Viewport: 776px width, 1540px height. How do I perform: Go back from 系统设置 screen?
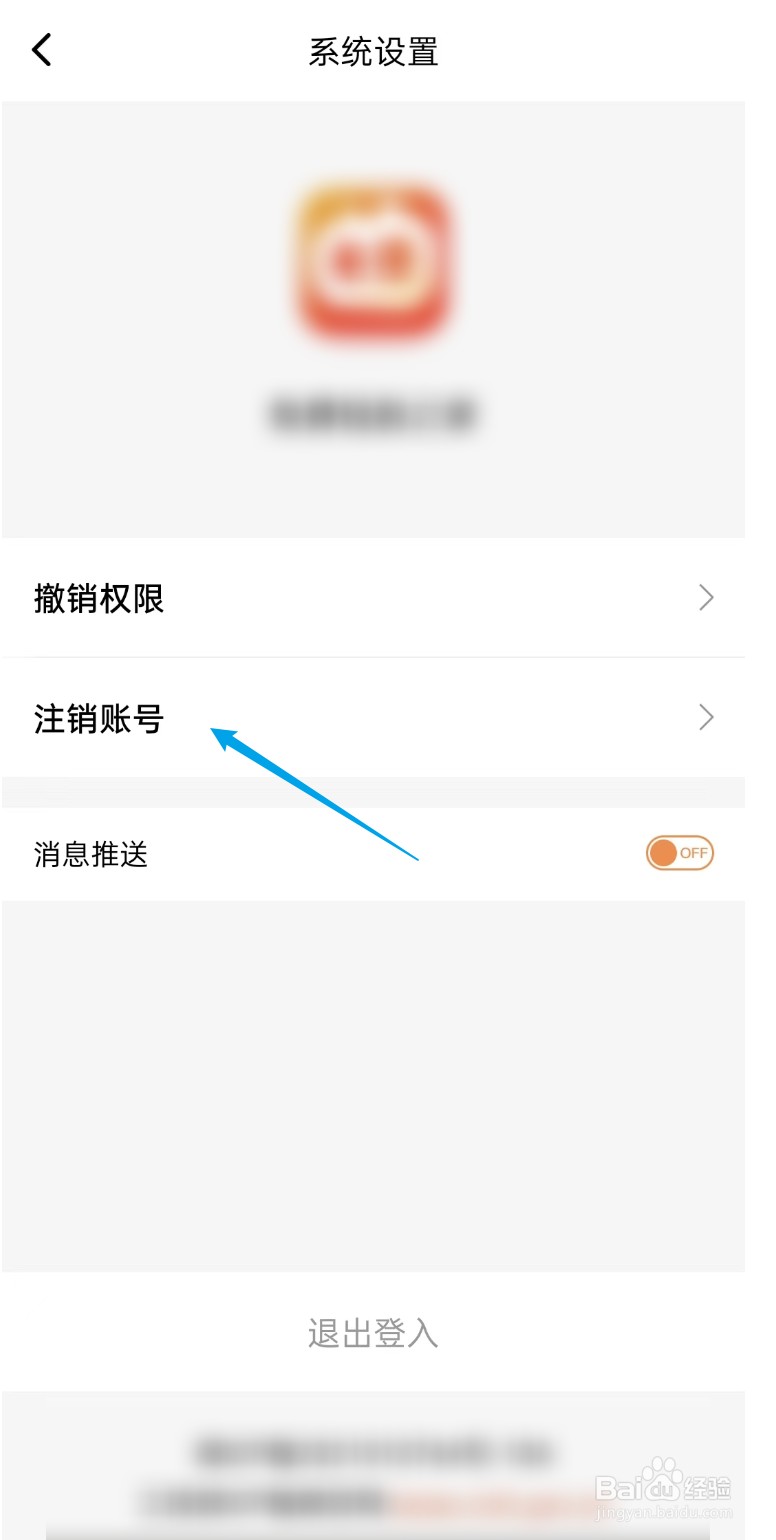41,50
